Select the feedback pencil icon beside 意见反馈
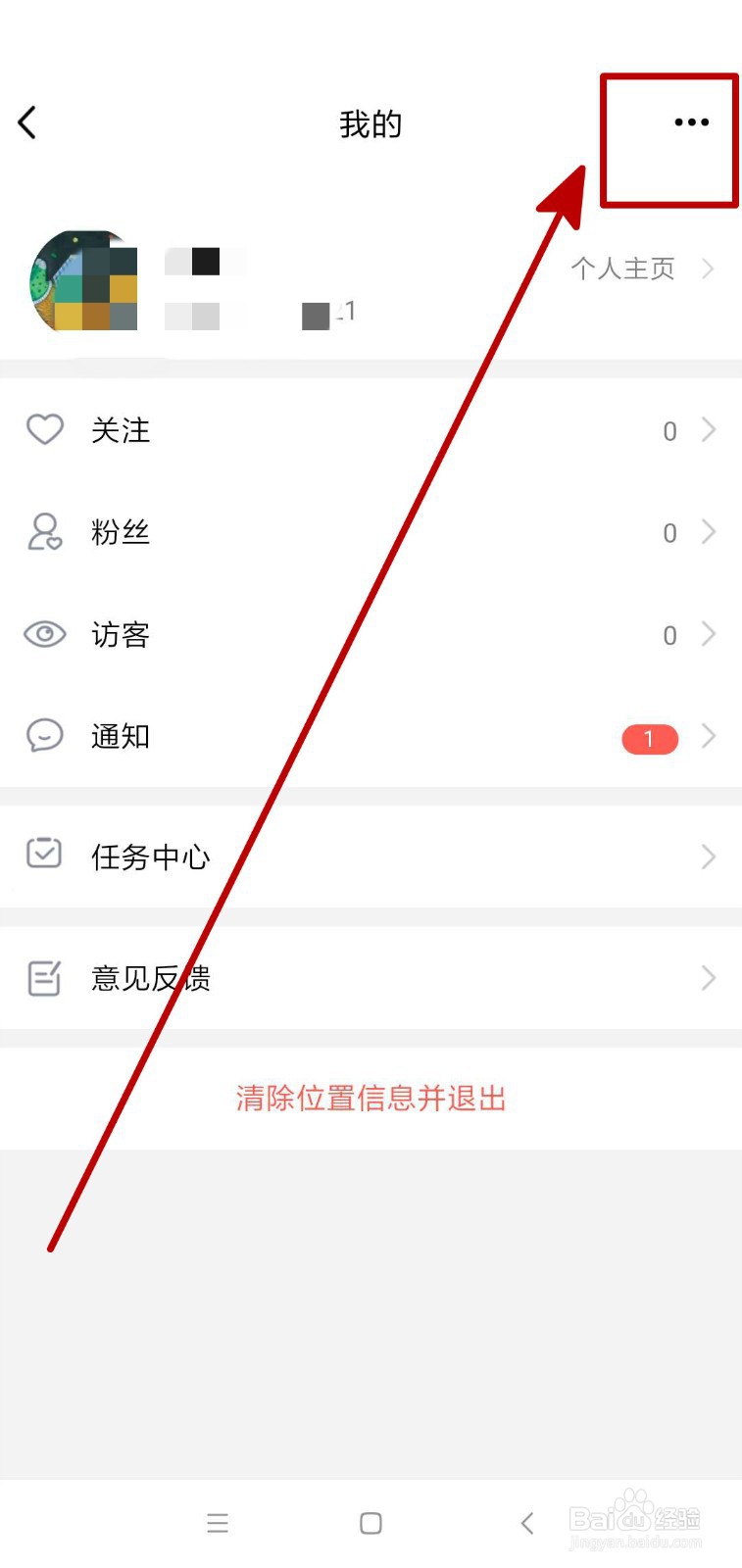This screenshot has width=742, height=1568. click(x=44, y=977)
